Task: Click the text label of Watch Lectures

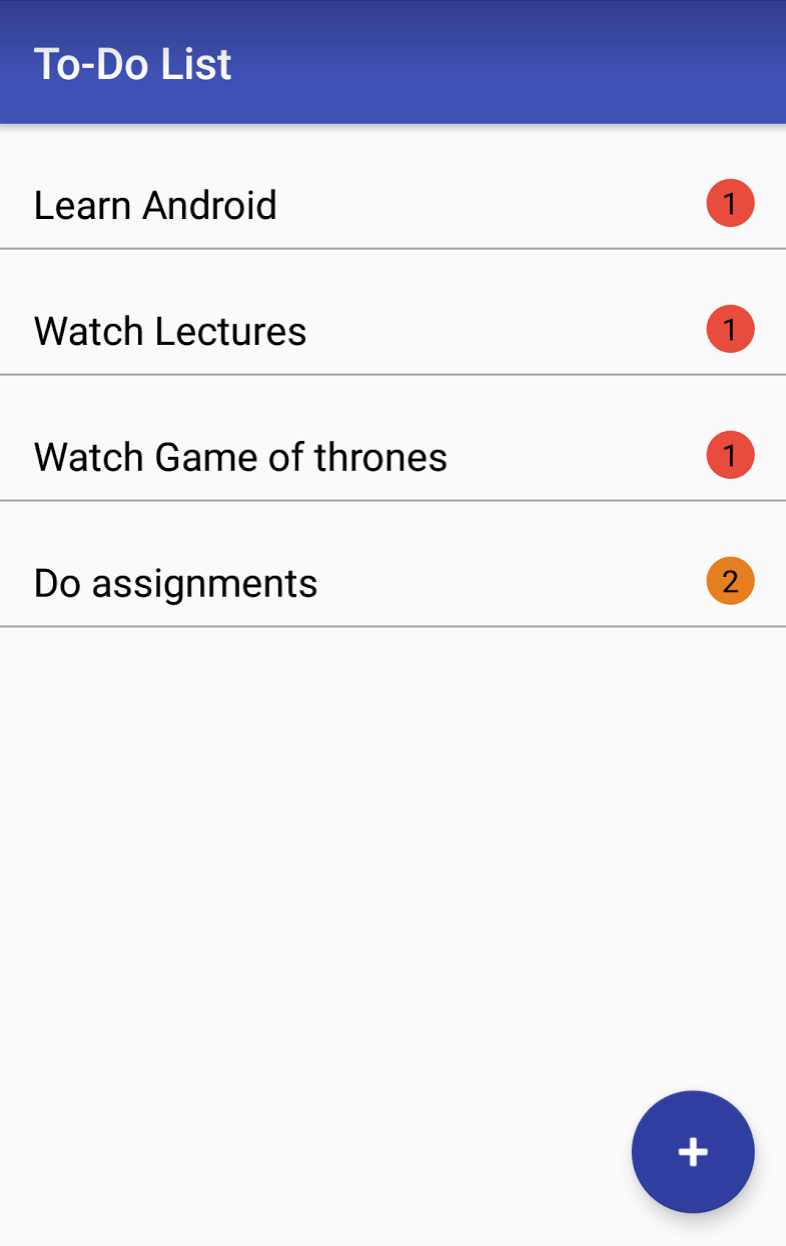Action: (170, 331)
